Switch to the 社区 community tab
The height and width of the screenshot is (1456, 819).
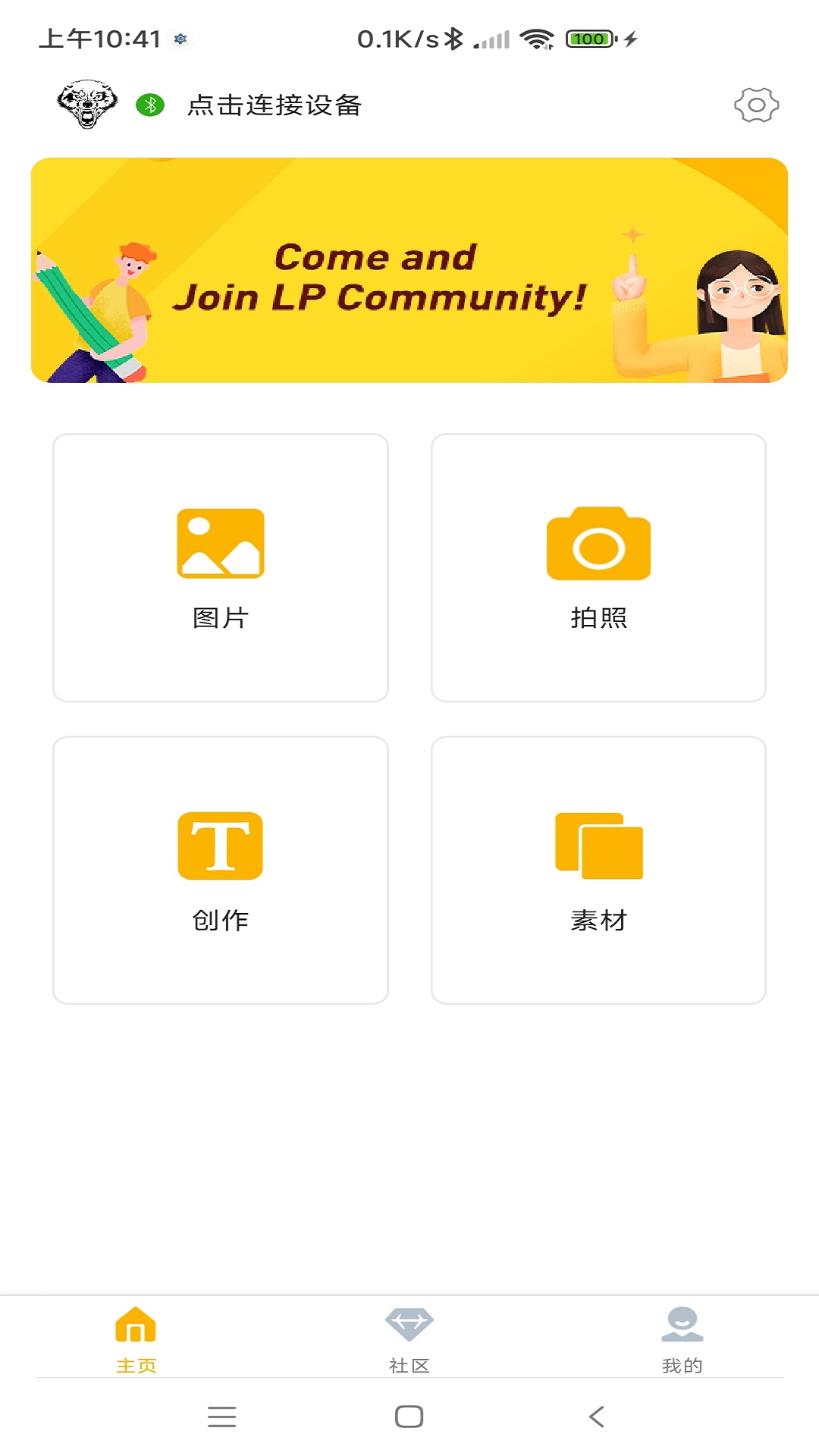pyautogui.click(x=409, y=1339)
